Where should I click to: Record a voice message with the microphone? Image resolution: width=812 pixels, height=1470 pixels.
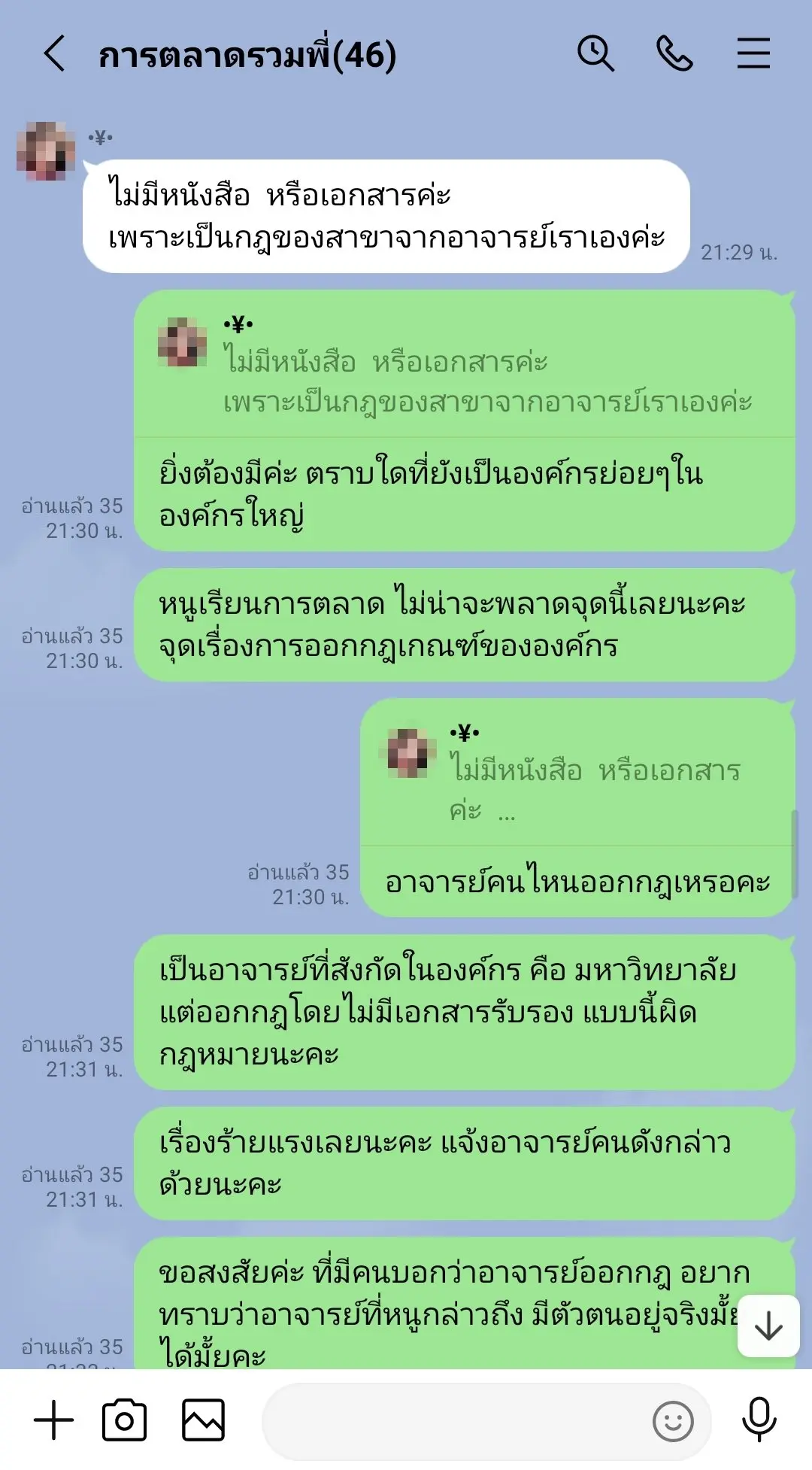tap(759, 1420)
